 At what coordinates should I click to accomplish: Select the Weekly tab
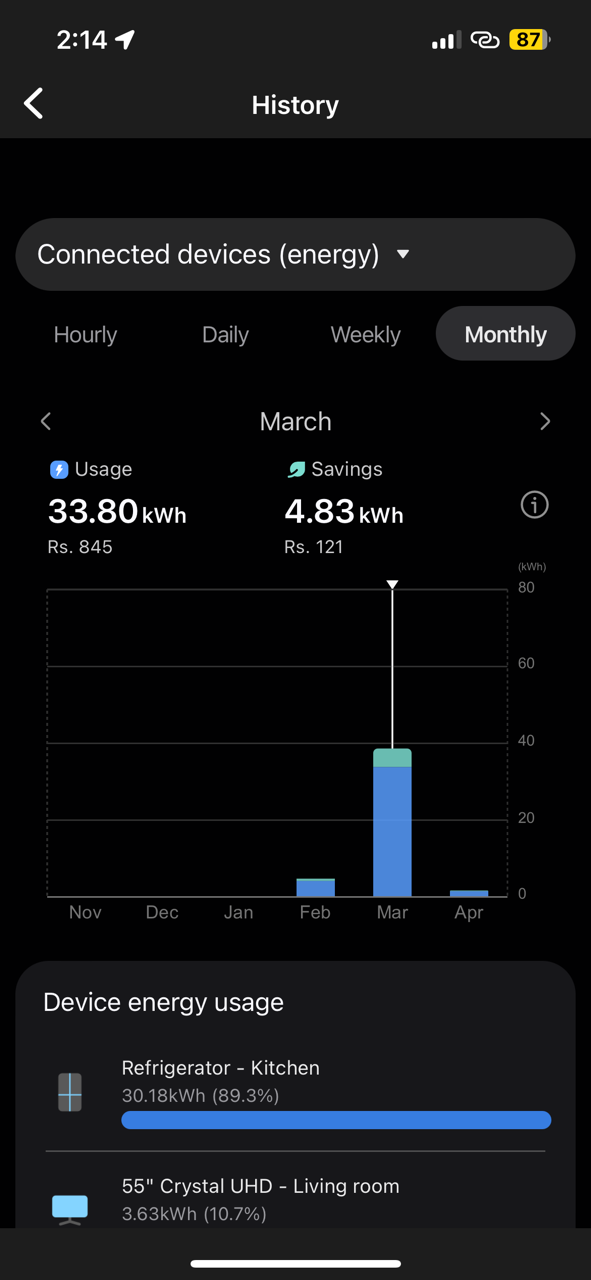(x=365, y=335)
